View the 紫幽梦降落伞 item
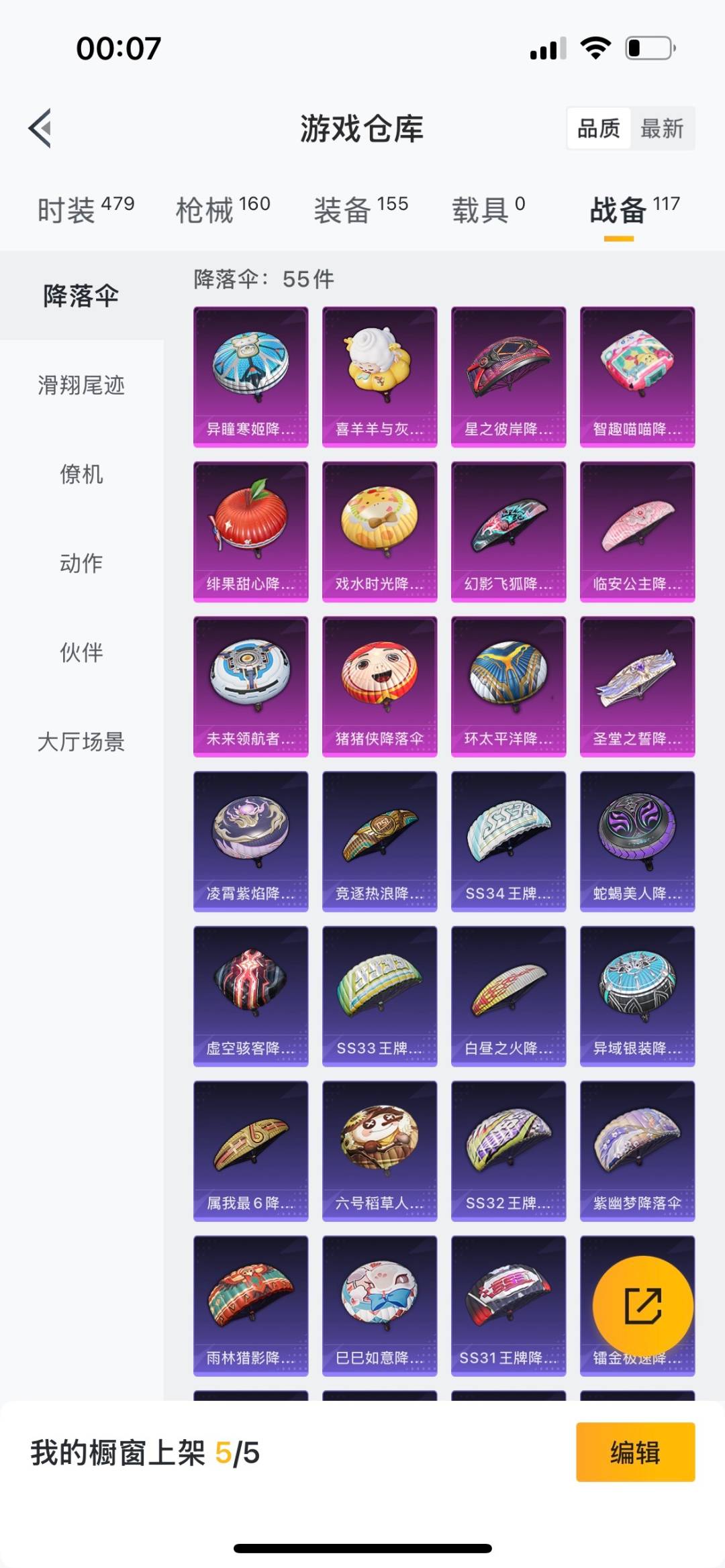The width and height of the screenshot is (725, 1568). [638, 1151]
